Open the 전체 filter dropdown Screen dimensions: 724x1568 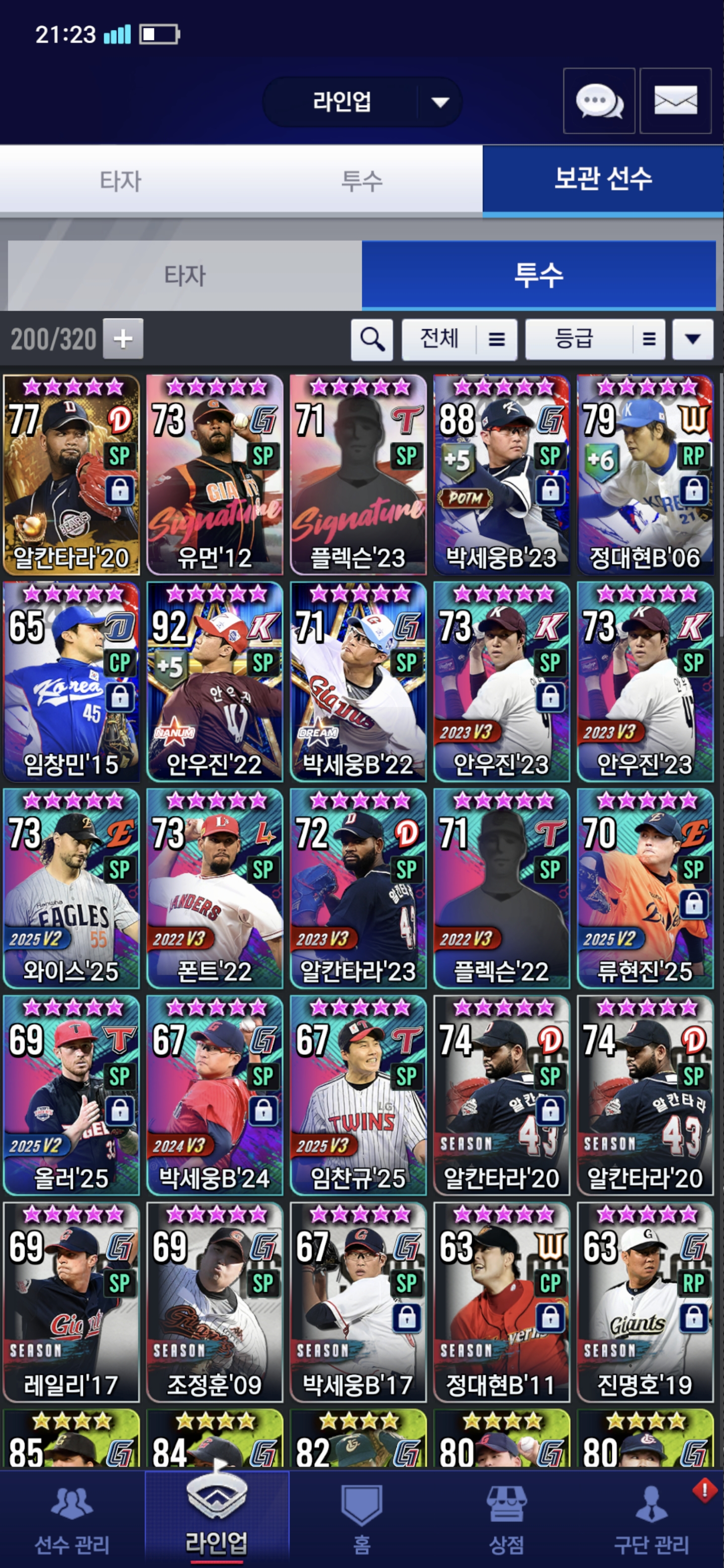pyautogui.click(x=459, y=339)
